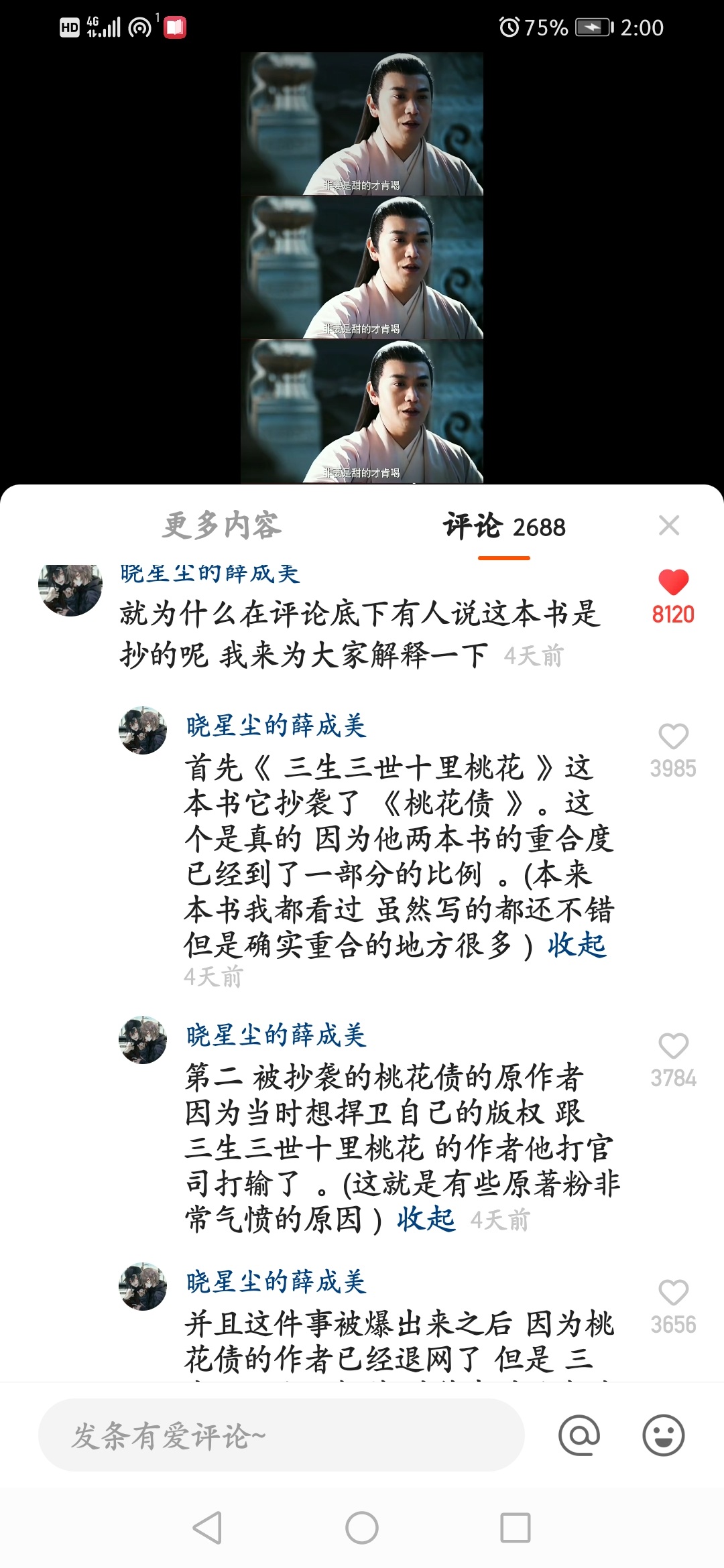Unlike the top comment with 8120 likes

(x=673, y=582)
